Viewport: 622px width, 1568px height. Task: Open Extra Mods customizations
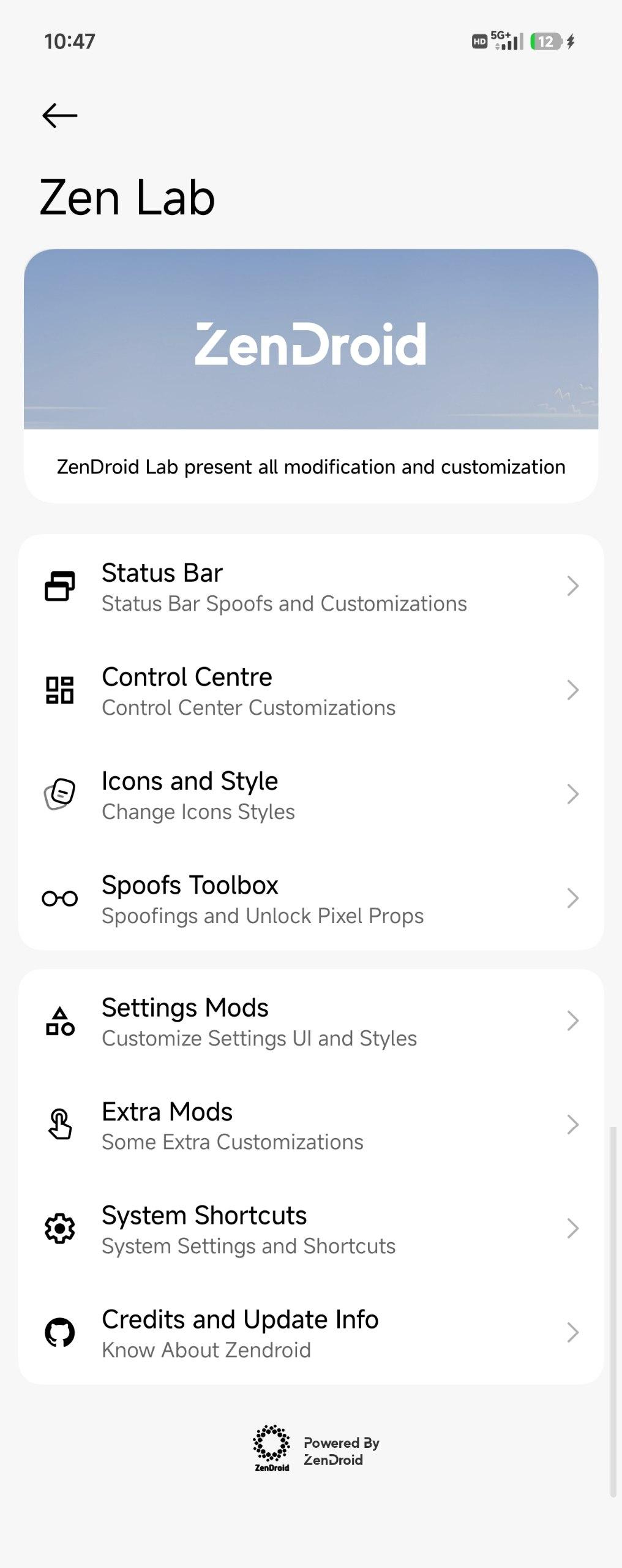310,1126
